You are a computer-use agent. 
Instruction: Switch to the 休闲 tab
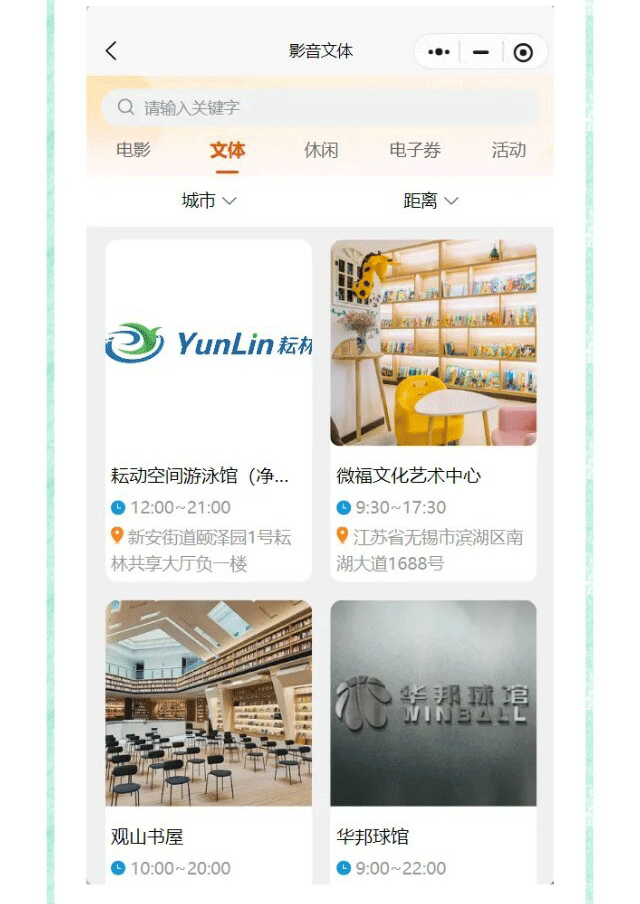[321, 150]
